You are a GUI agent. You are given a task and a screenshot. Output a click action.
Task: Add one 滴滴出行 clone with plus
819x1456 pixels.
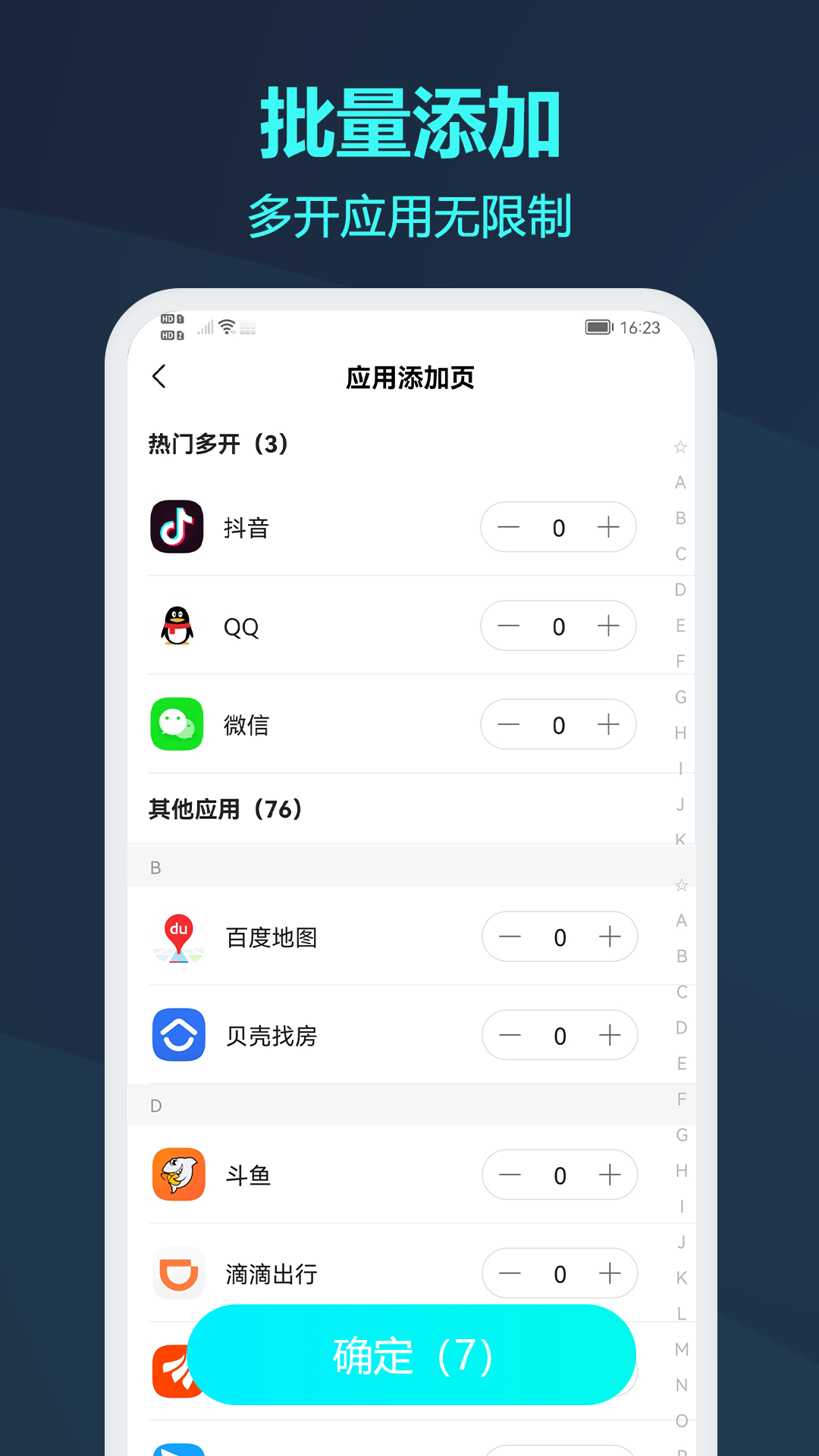609,1274
